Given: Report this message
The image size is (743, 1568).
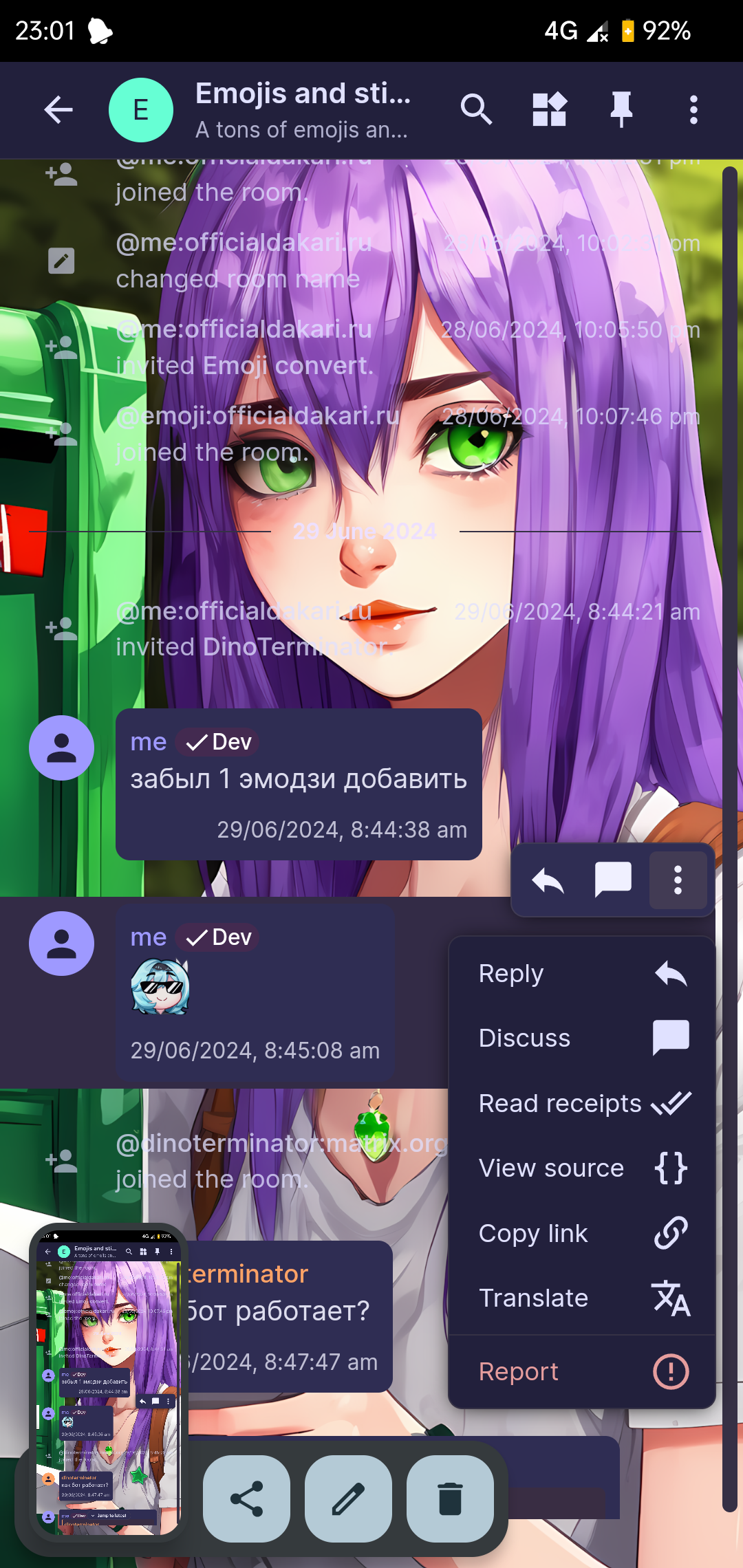Looking at the screenshot, I should (x=582, y=1371).
